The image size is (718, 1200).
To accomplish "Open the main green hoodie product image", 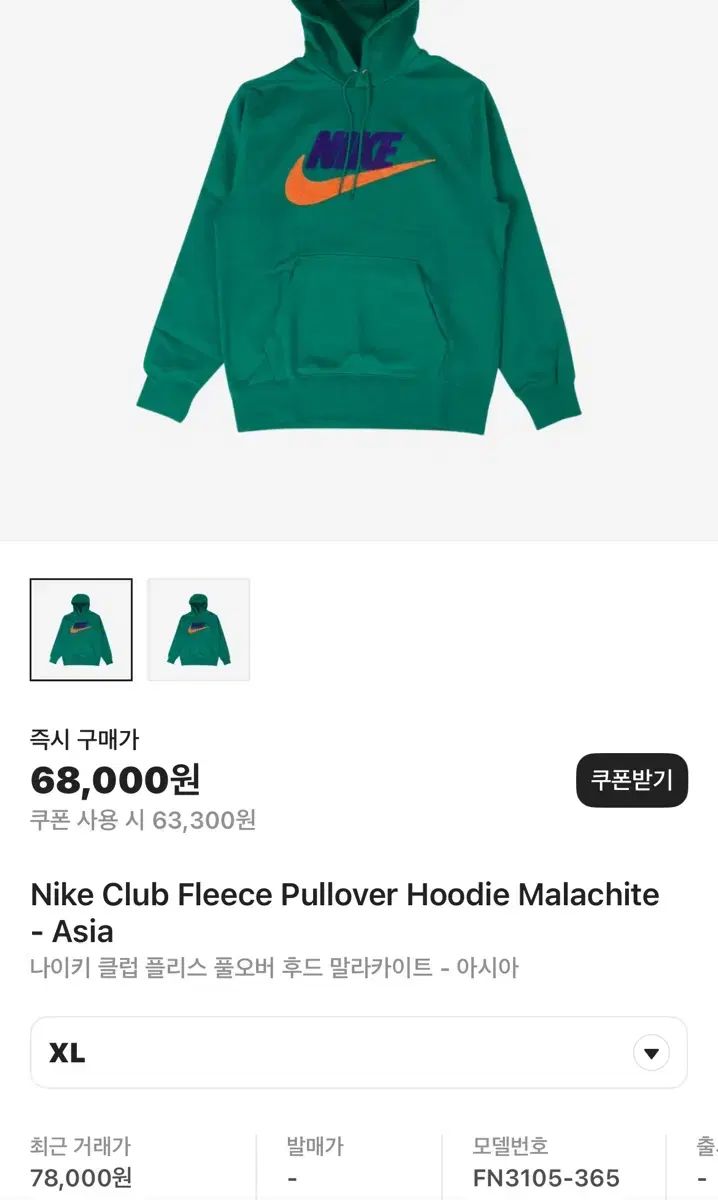I will 359,216.
